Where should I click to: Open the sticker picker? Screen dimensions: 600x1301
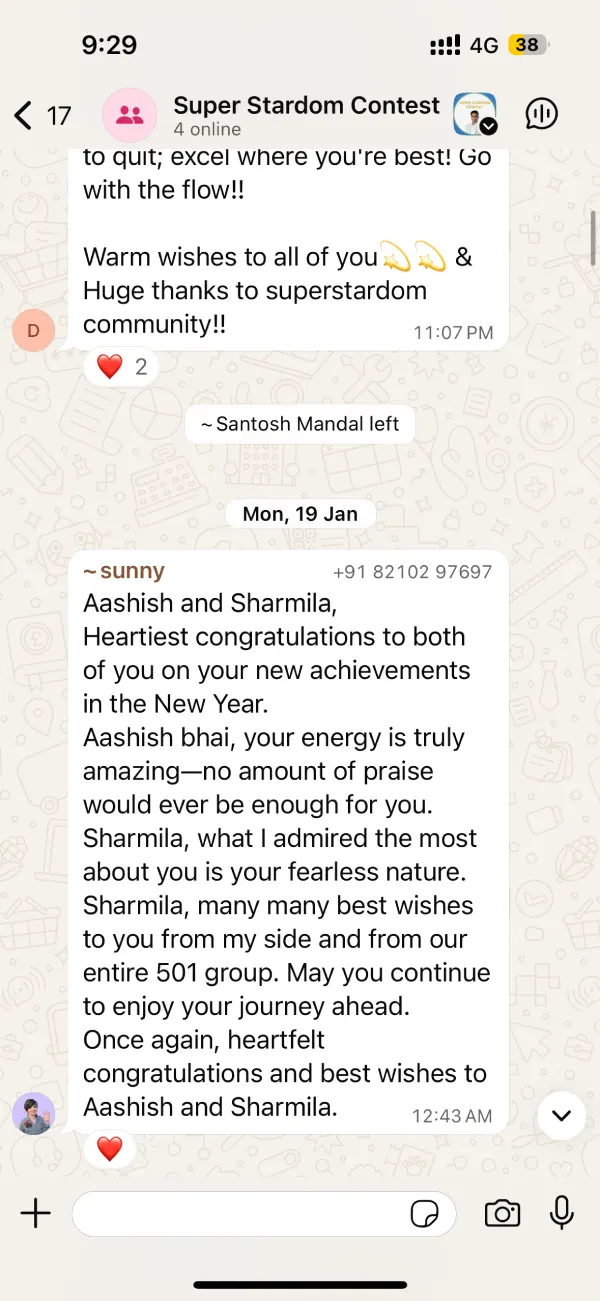[x=425, y=1214]
